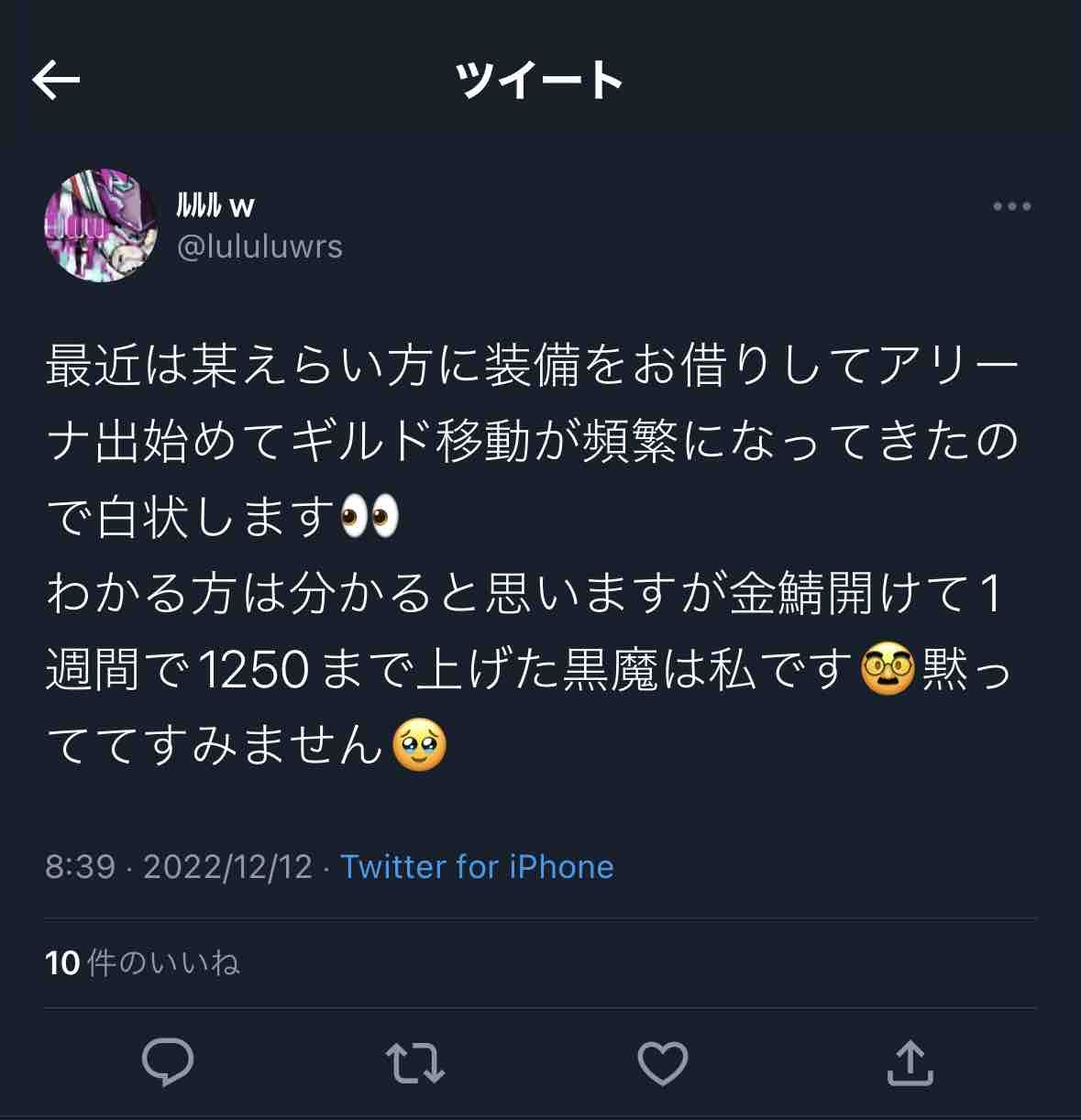Share this tweet
The image size is (1081, 1120).
click(x=910, y=1063)
